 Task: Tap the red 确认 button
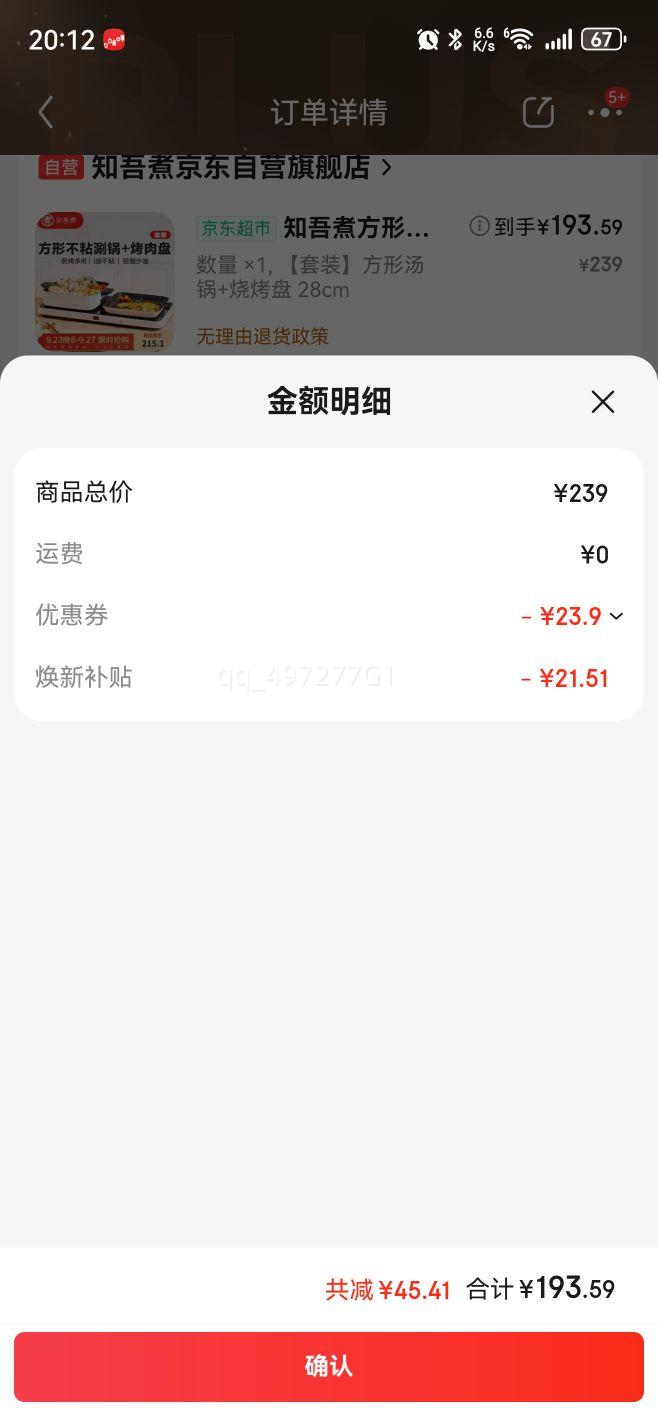click(328, 1366)
